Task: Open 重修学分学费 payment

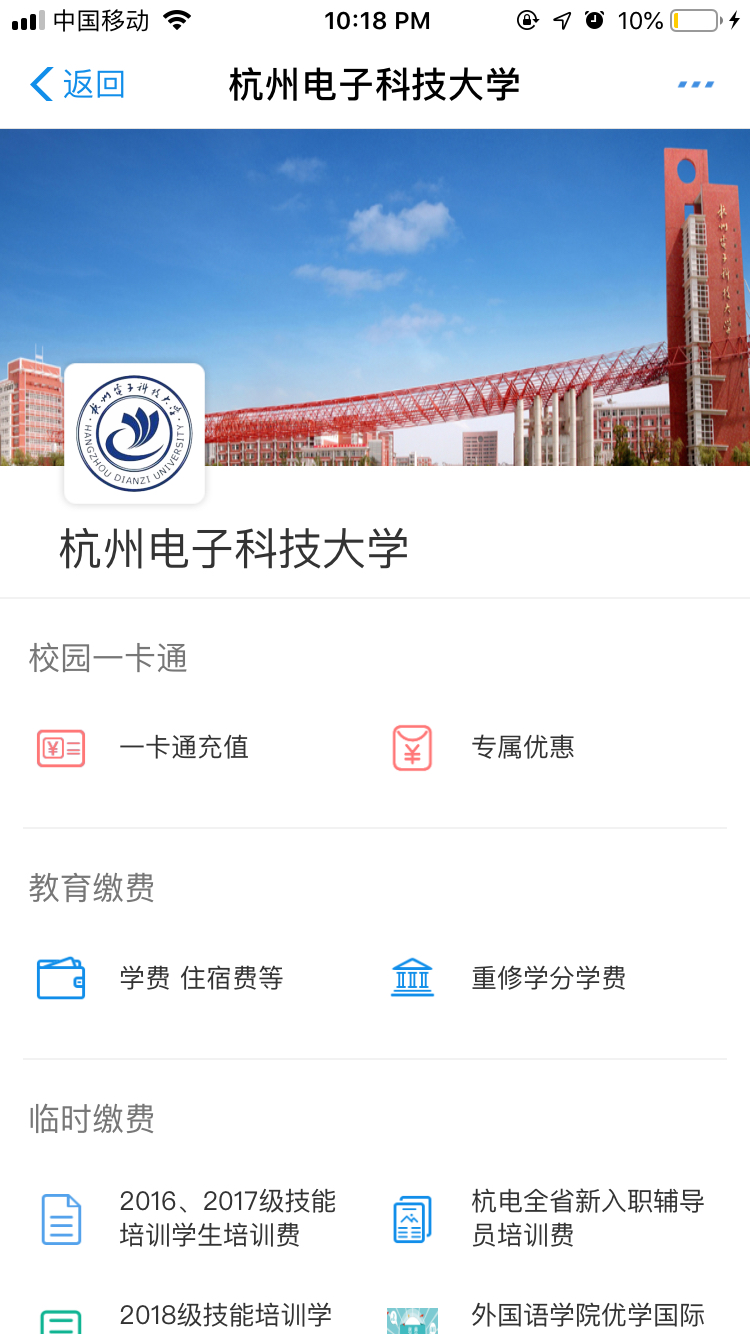Action: (x=548, y=978)
